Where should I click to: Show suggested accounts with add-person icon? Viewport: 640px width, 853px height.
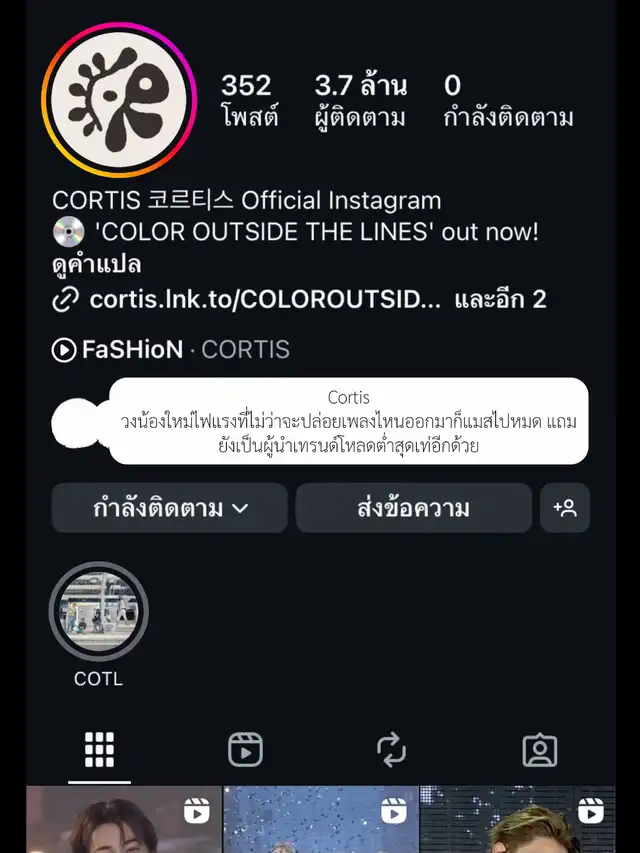[x=565, y=508]
